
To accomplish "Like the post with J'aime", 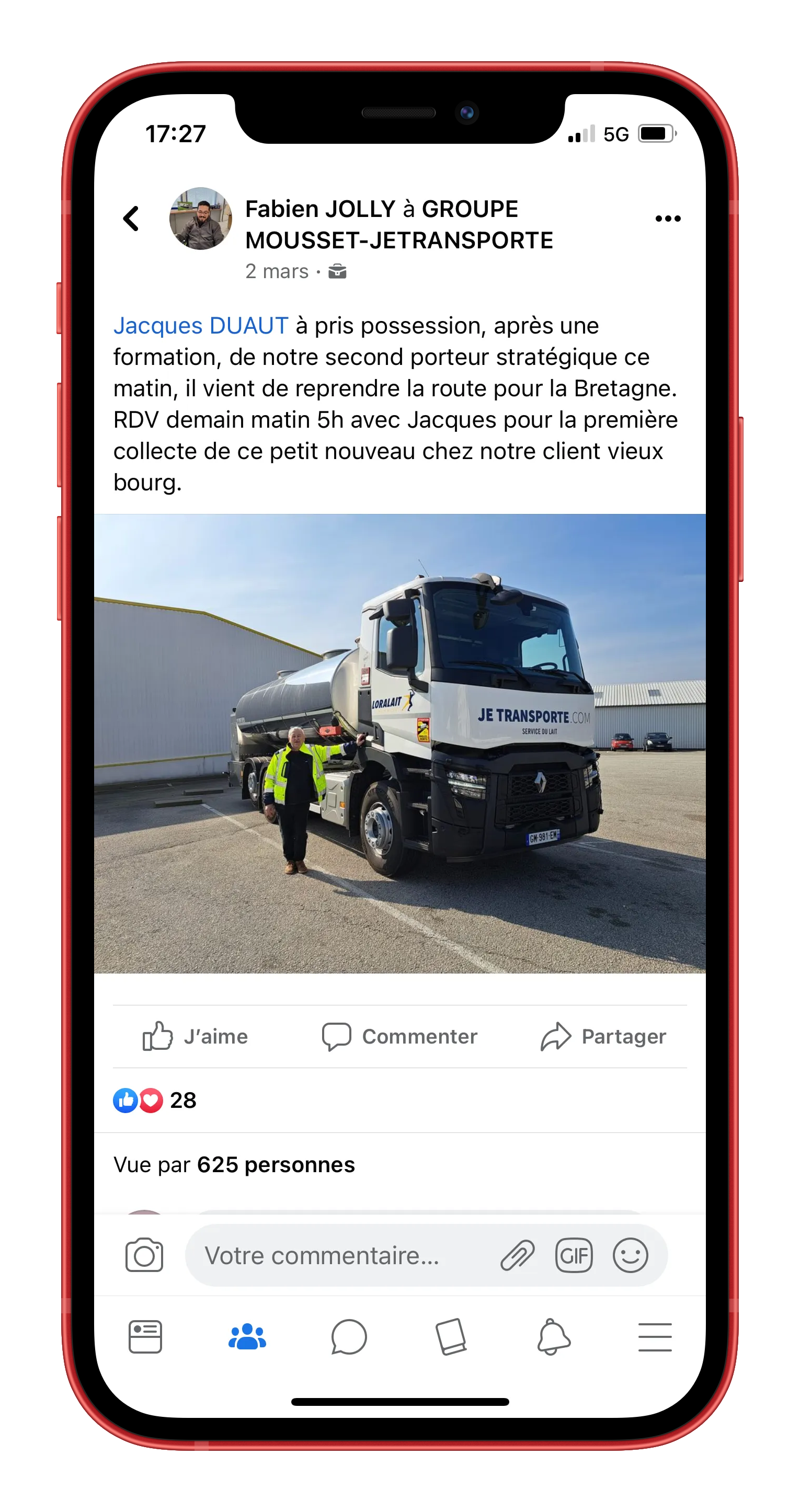I will click(196, 1036).
